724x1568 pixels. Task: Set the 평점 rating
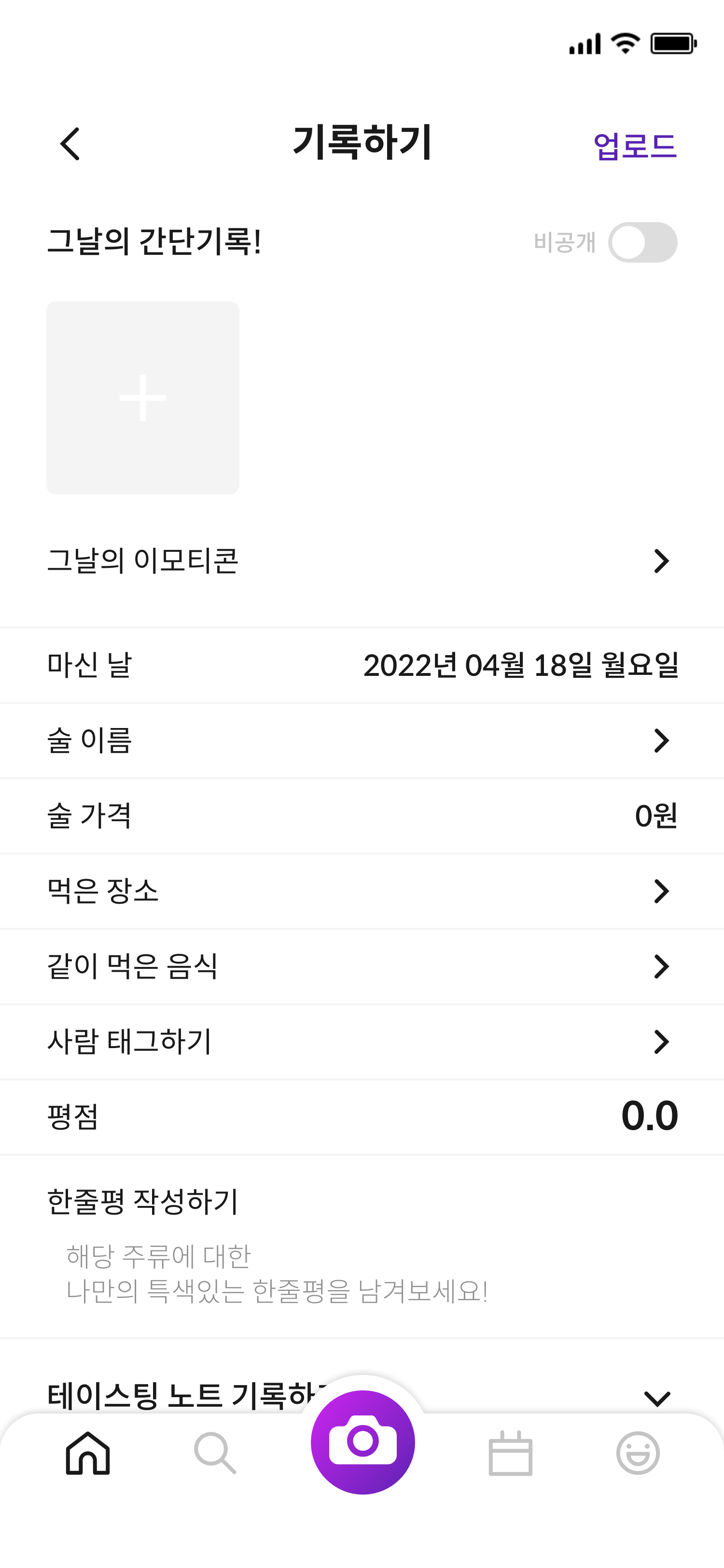click(649, 1116)
